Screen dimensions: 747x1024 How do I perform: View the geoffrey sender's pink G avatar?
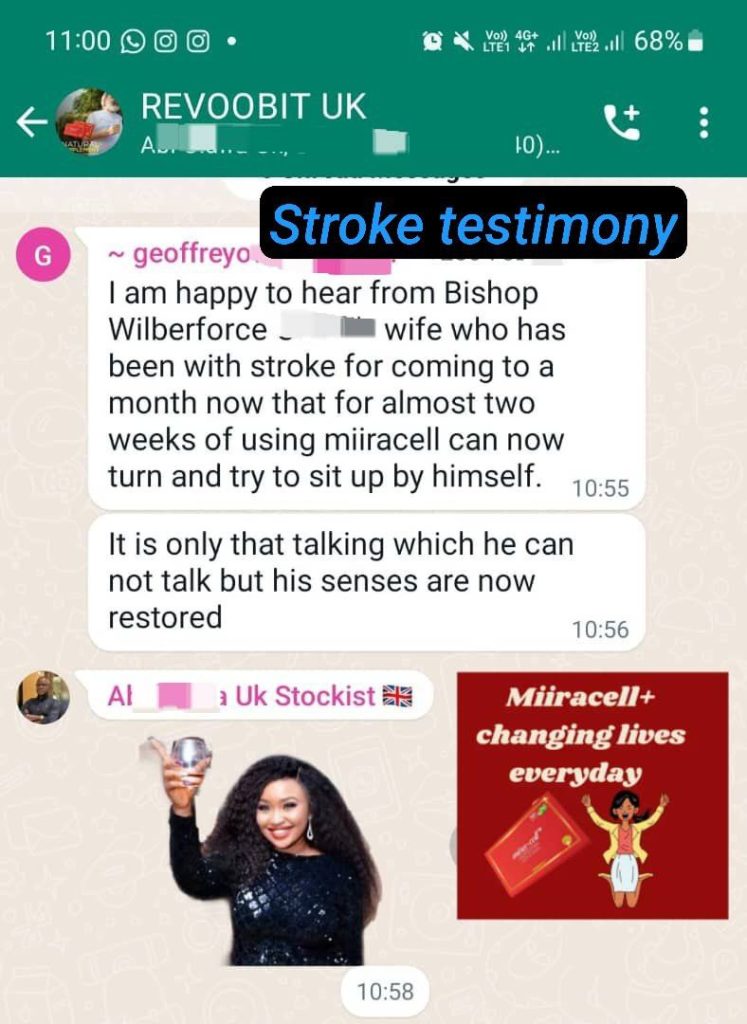click(x=43, y=257)
